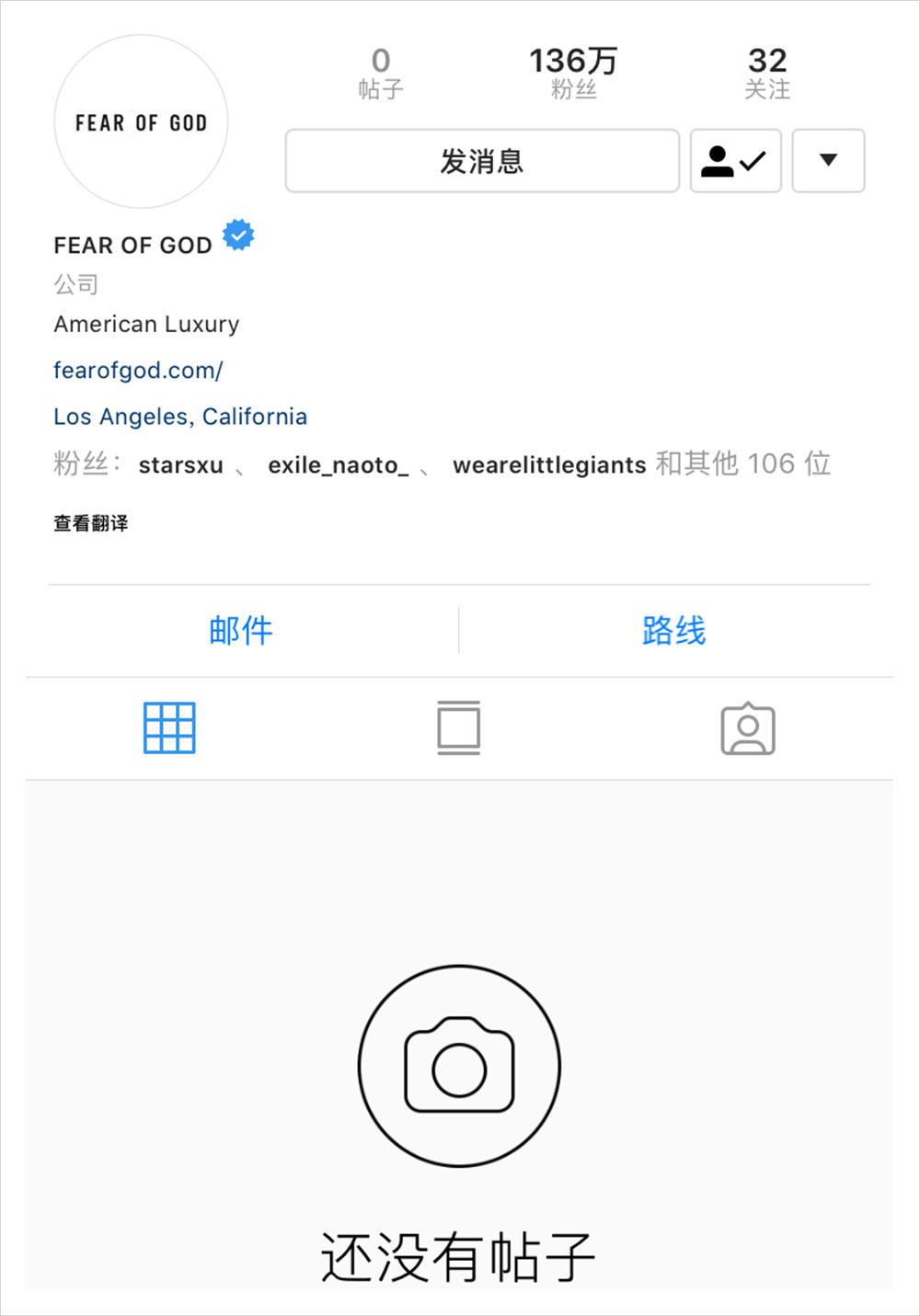Open the fearofgod.com/ website link

(x=138, y=371)
